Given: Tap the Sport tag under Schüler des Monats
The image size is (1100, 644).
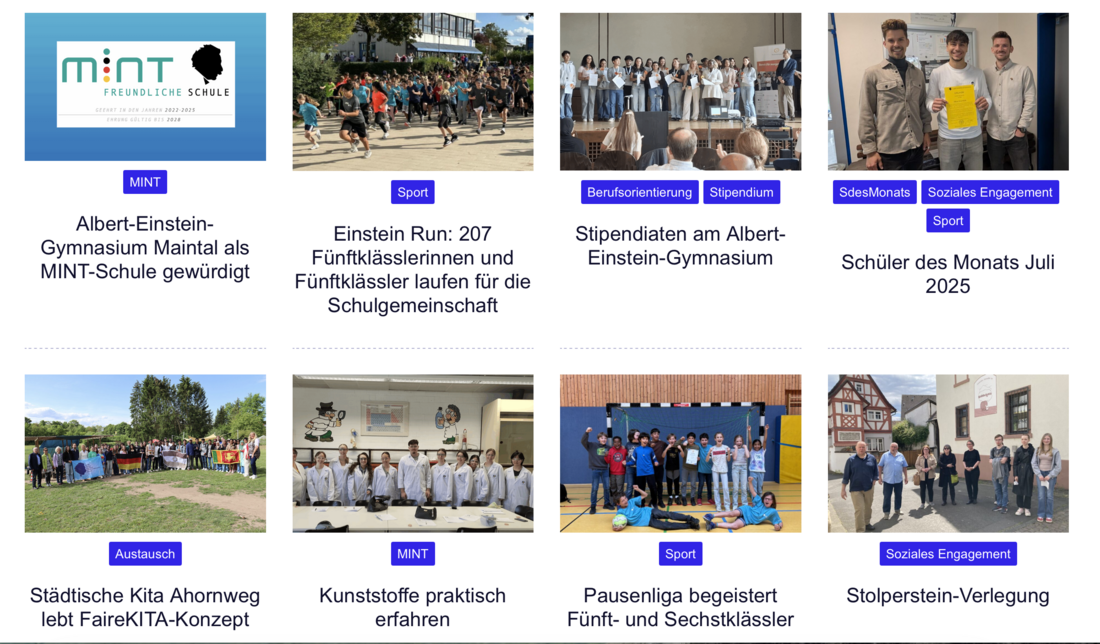Looking at the screenshot, I should pyautogui.click(x=948, y=220).
